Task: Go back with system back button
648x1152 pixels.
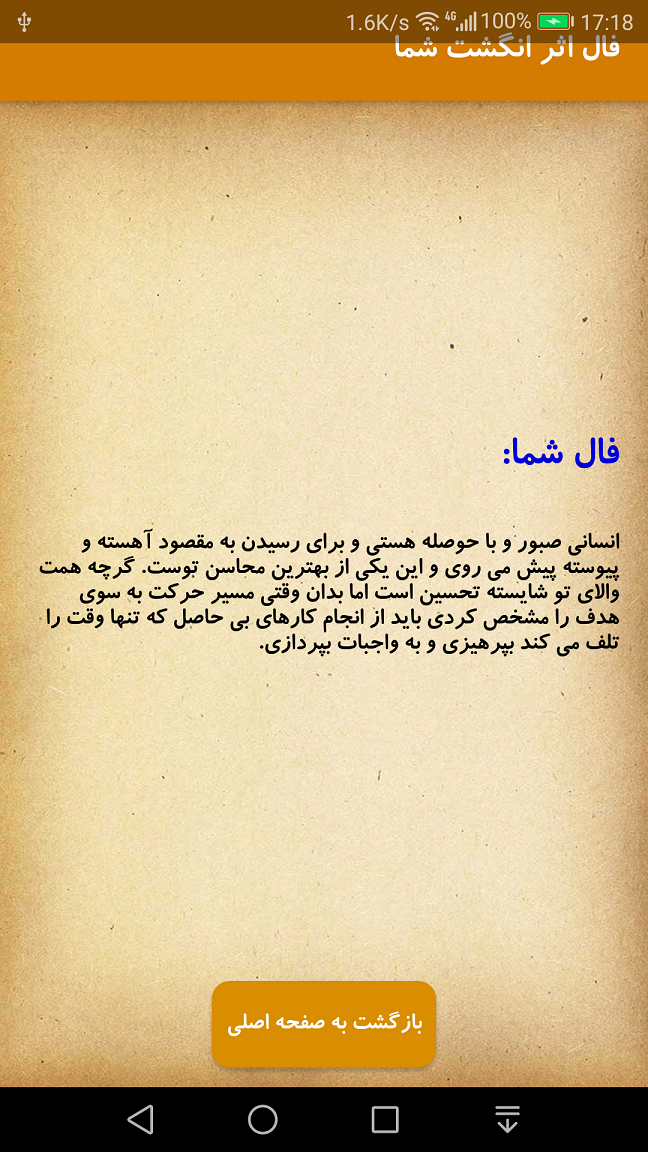Action: [141, 1119]
